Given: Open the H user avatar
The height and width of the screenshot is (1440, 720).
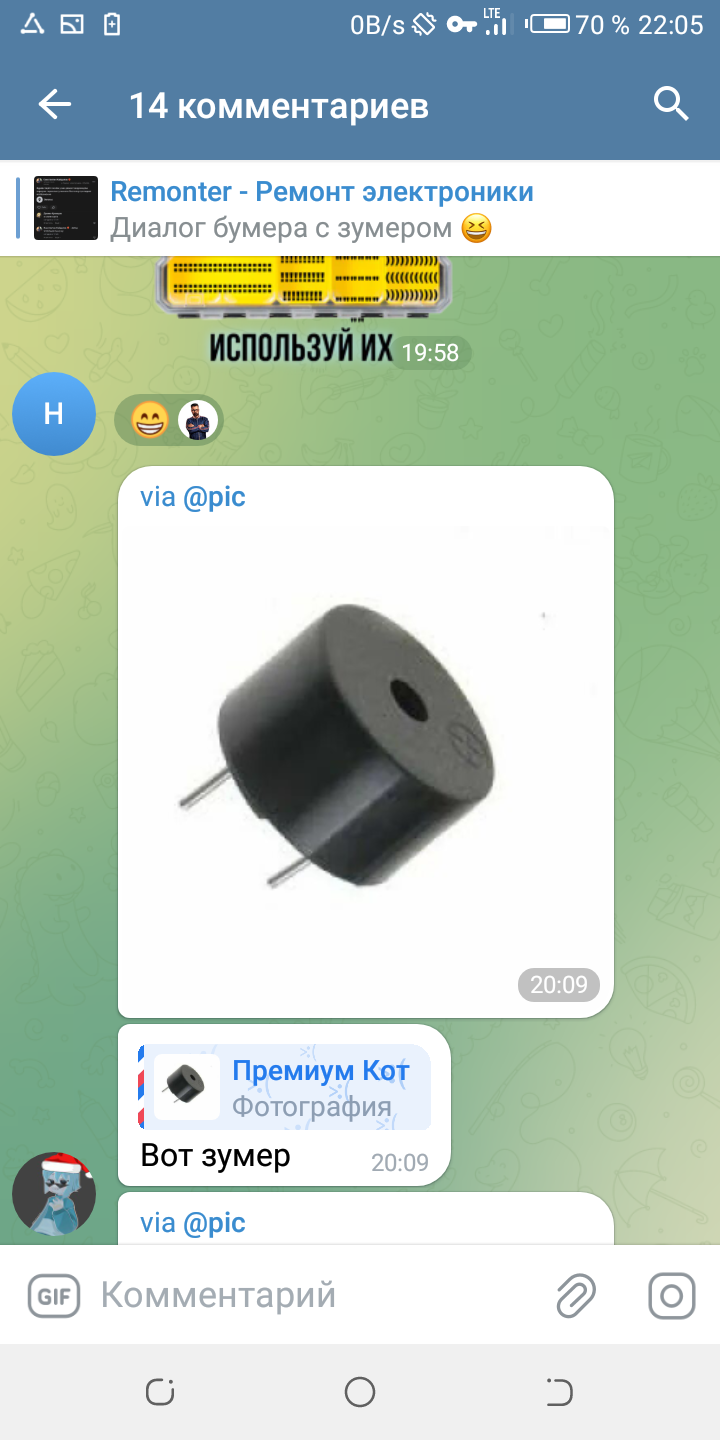Looking at the screenshot, I should click(x=53, y=413).
